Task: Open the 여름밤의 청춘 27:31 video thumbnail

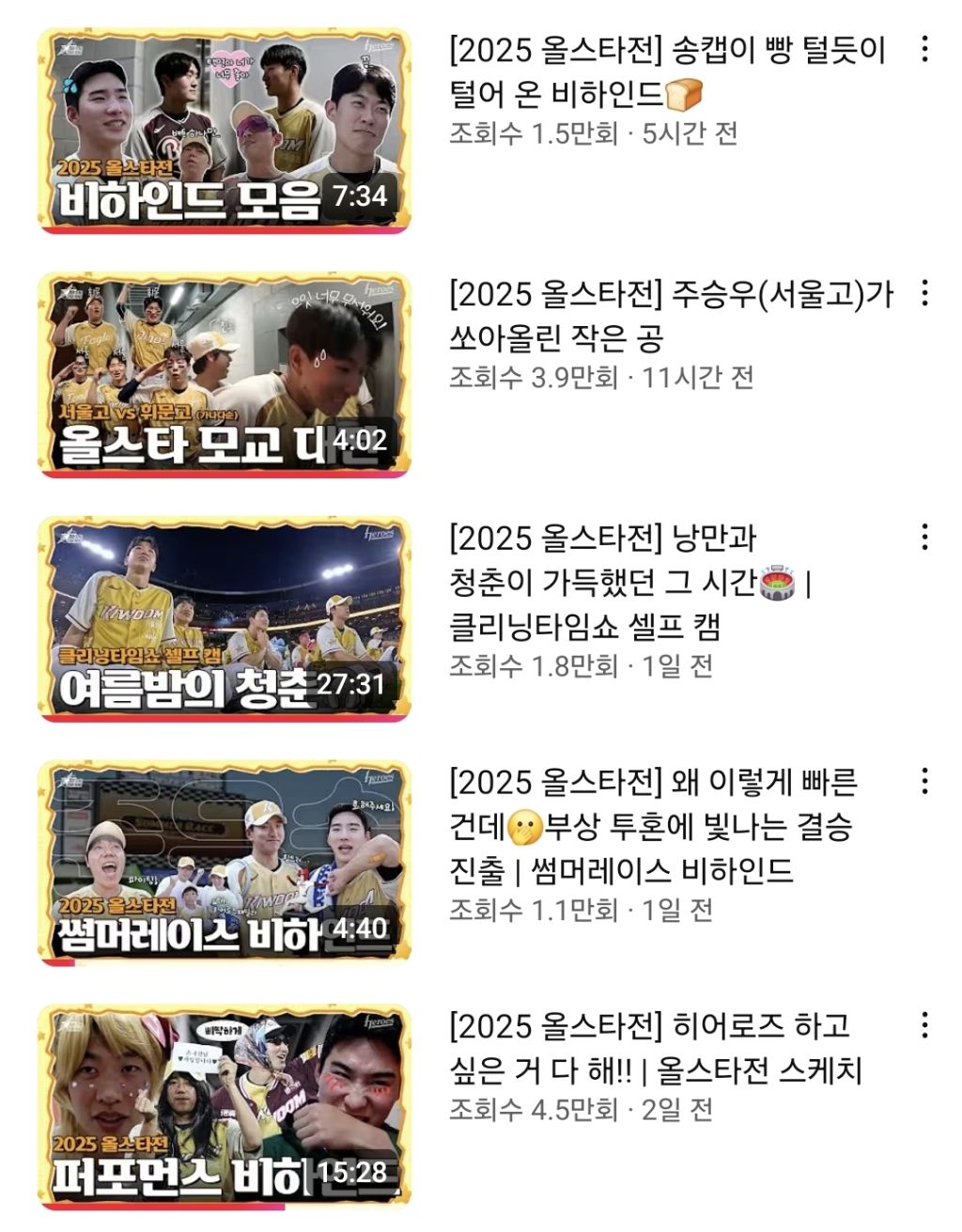Action: point(225,618)
